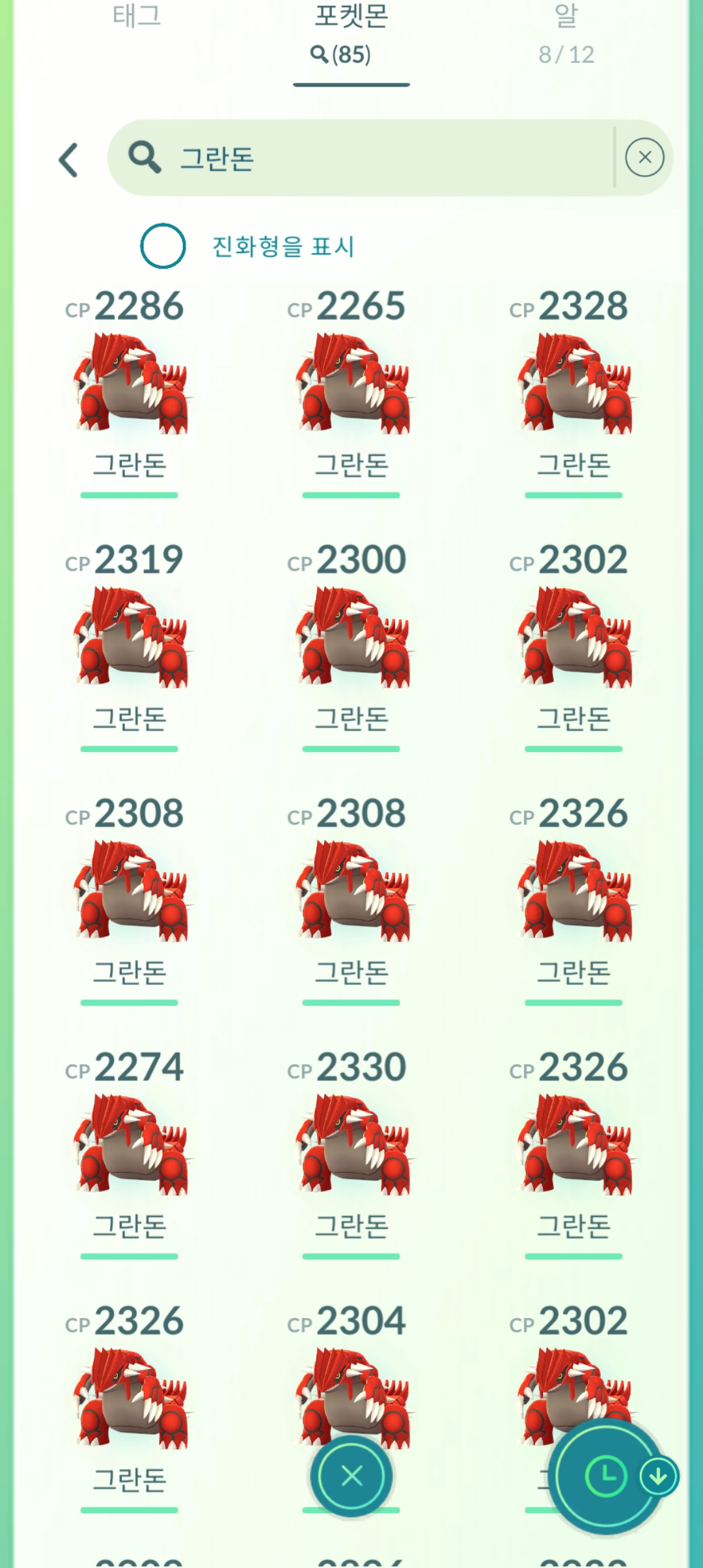View the Groudon with CP 2300

351,638
